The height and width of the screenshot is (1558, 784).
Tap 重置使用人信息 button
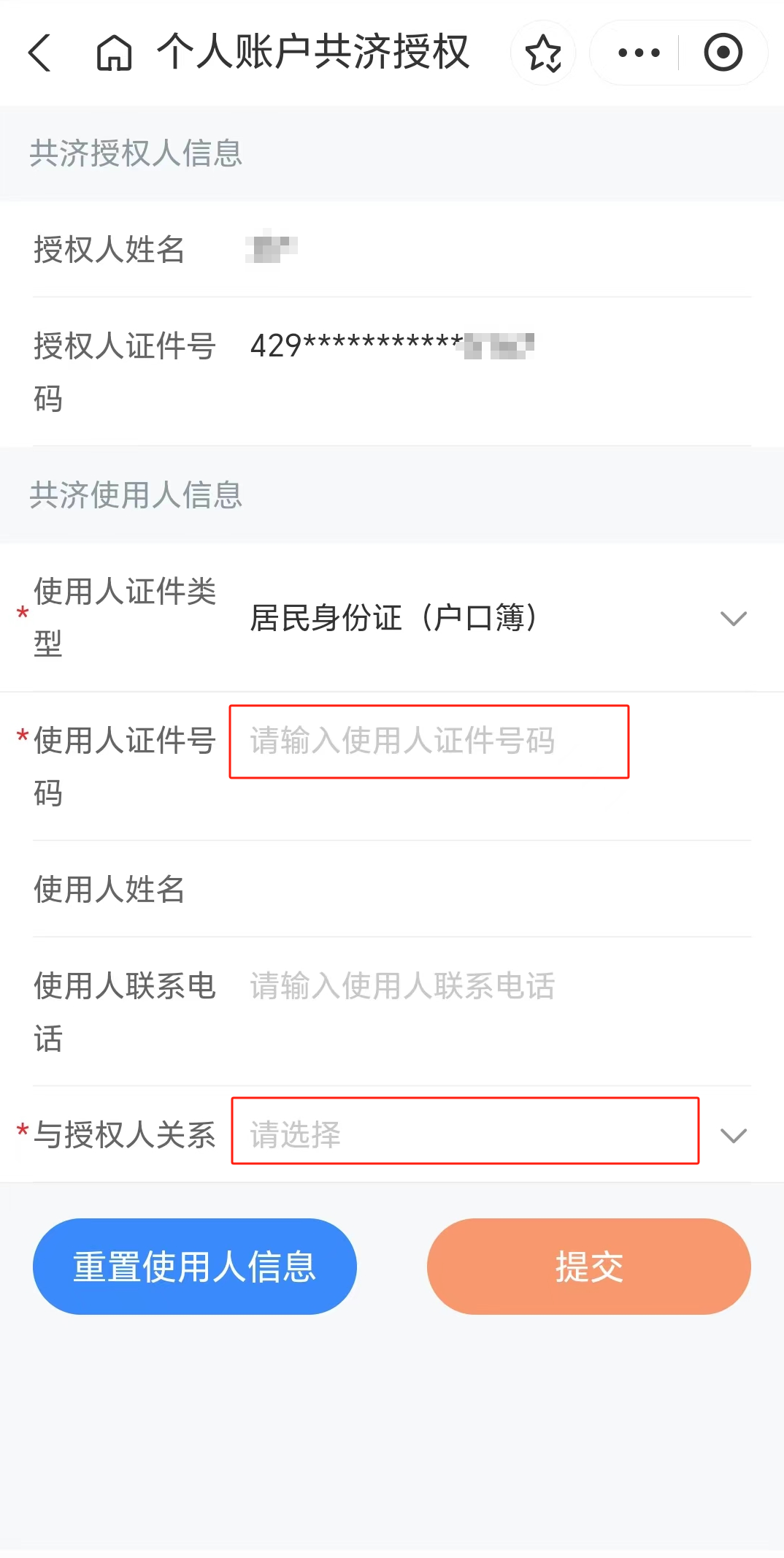coord(195,1266)
